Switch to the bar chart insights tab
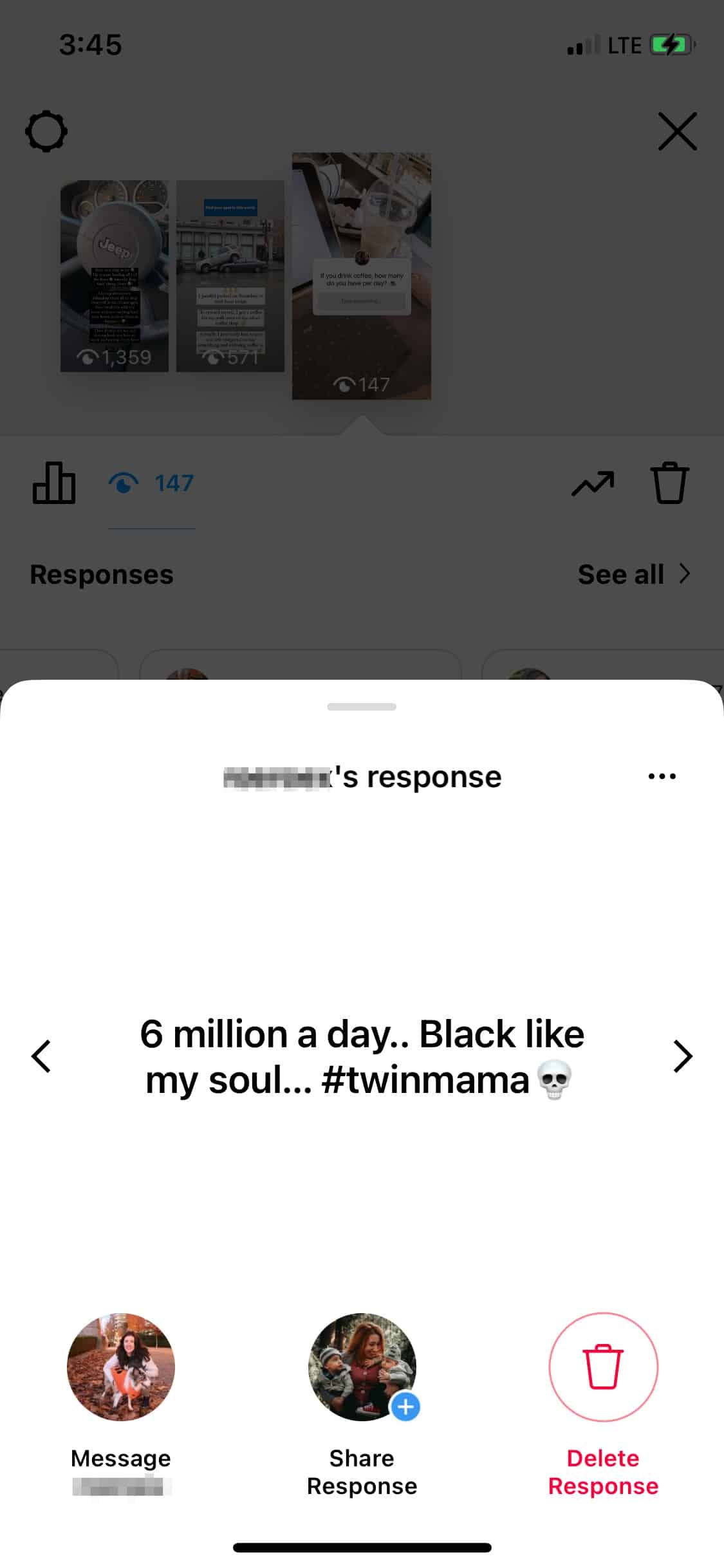Screen dimensions: 724x1568 54,483
